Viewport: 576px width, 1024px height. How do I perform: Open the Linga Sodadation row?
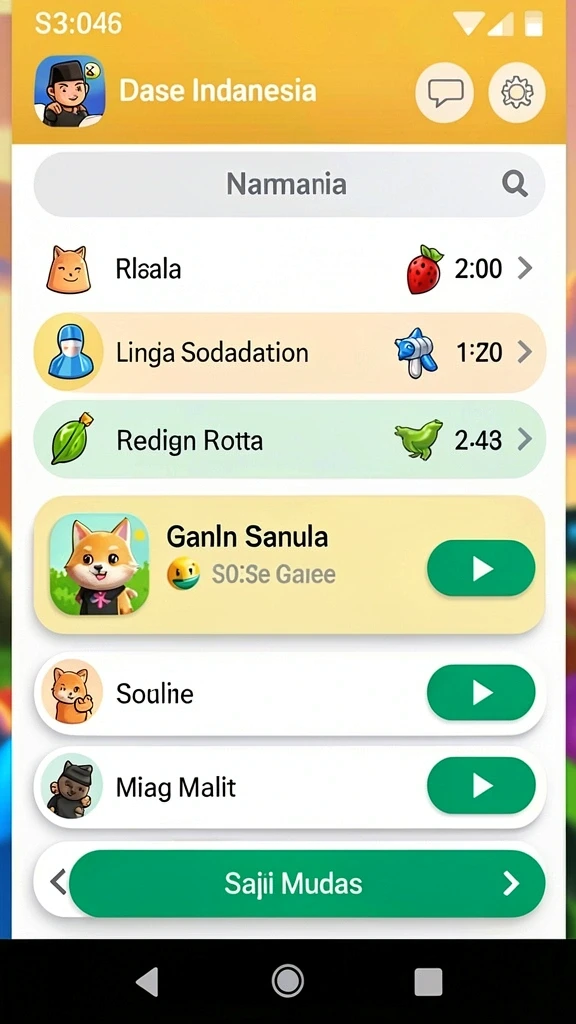289,353
